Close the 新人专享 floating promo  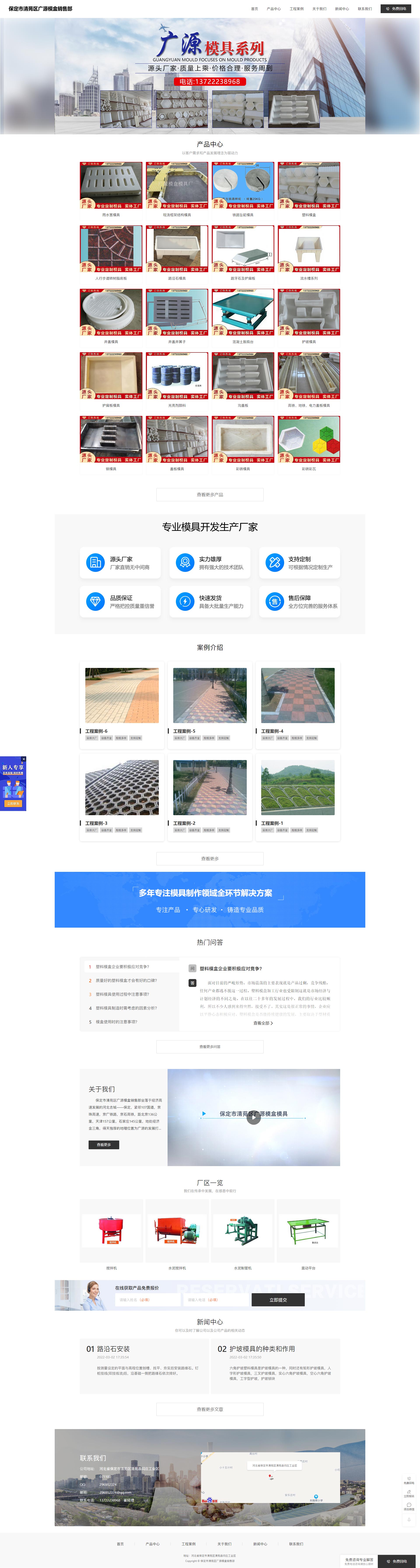[24, 759]
